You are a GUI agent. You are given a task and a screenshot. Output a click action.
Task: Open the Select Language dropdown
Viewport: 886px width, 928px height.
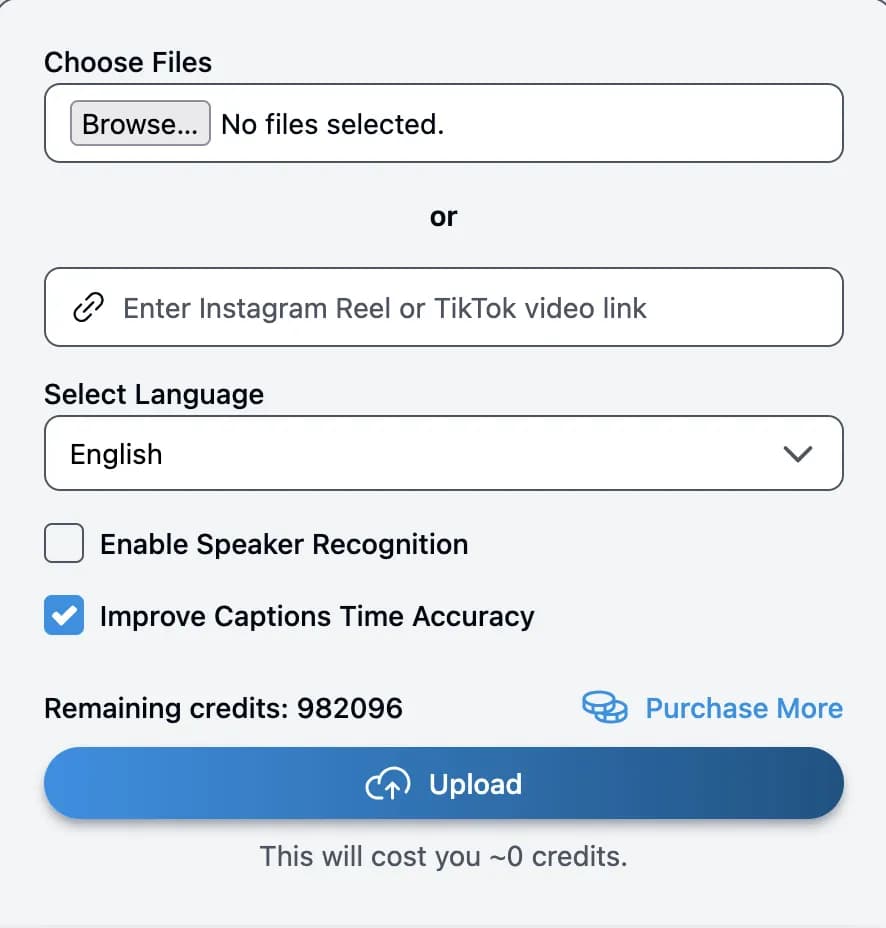pos(444,454)
